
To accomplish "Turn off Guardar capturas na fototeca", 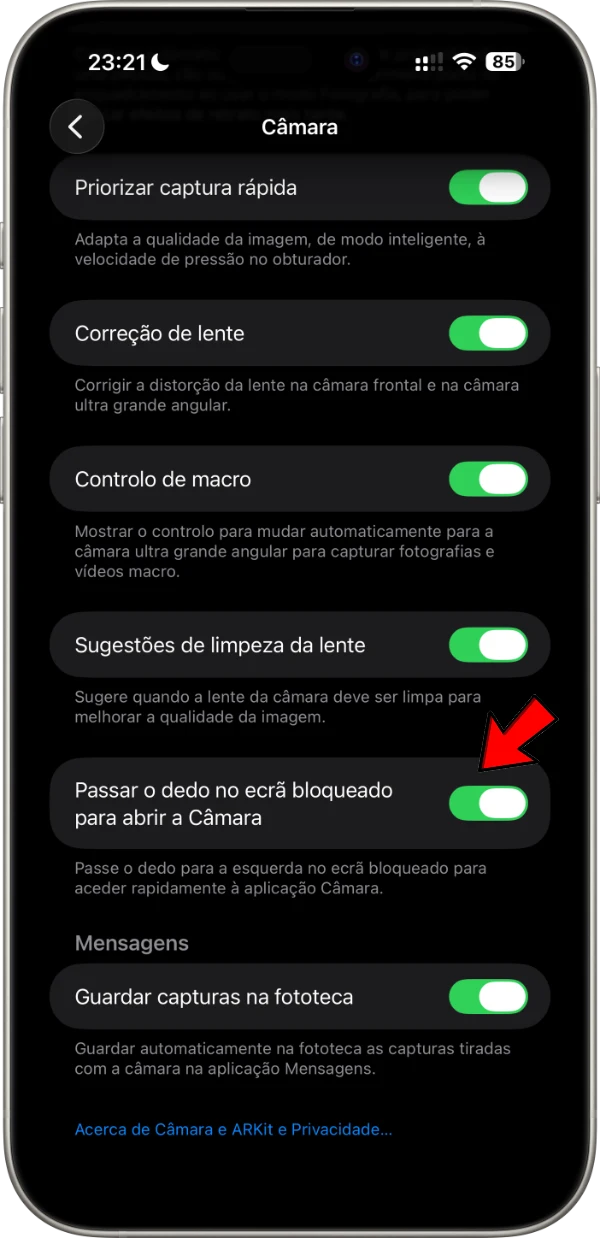I will [x=488, y=997].
